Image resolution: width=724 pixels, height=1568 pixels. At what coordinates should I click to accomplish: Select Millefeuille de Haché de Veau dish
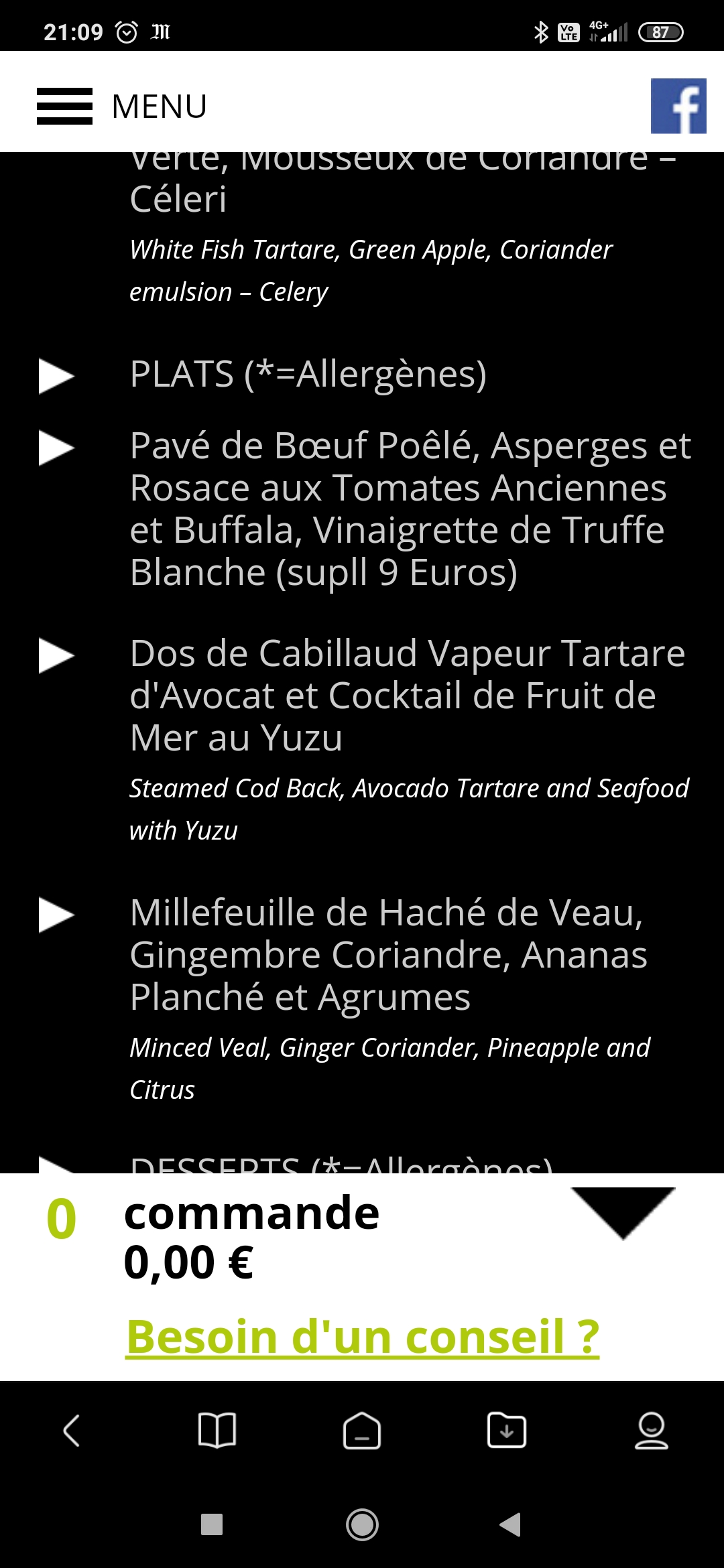click(389, 954)
